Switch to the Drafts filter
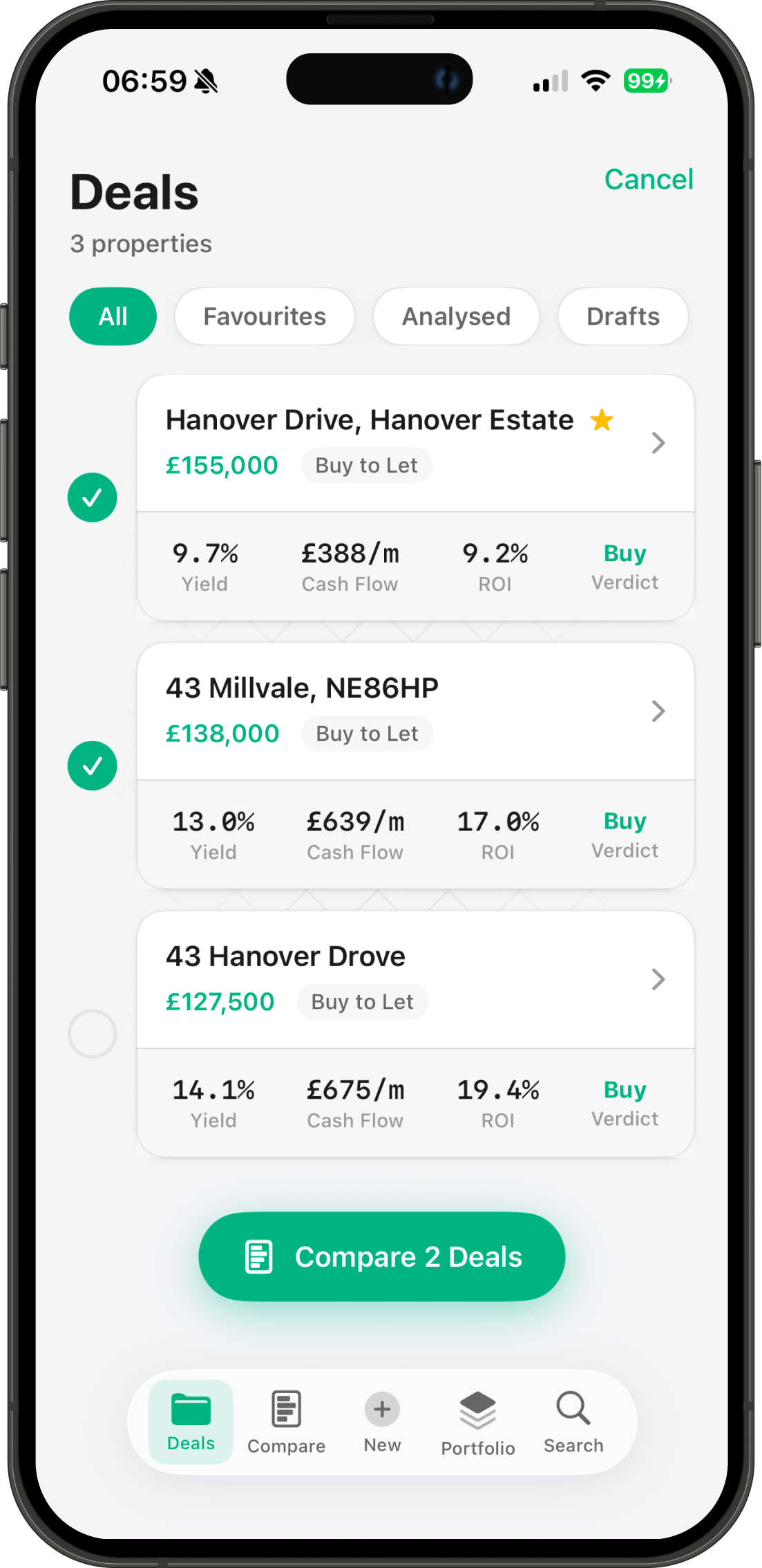The width and height of the screenshot is (762, 1568). click(622, 317)
